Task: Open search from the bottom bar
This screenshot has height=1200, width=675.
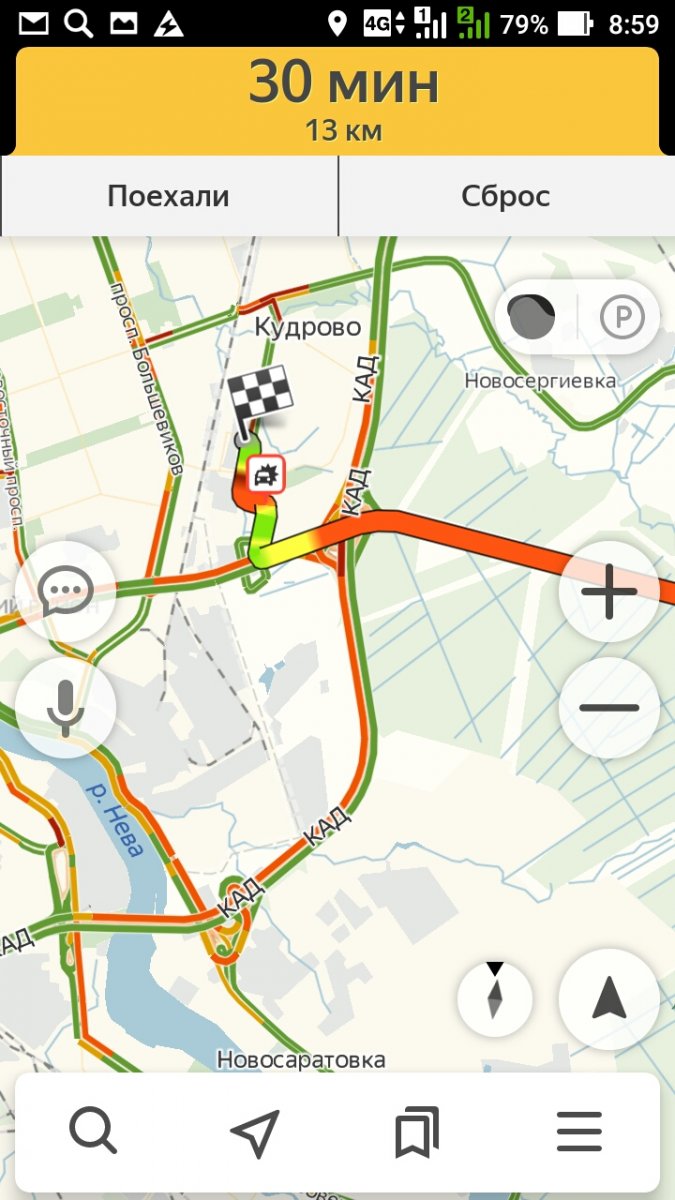Action: pos(94,1132)
